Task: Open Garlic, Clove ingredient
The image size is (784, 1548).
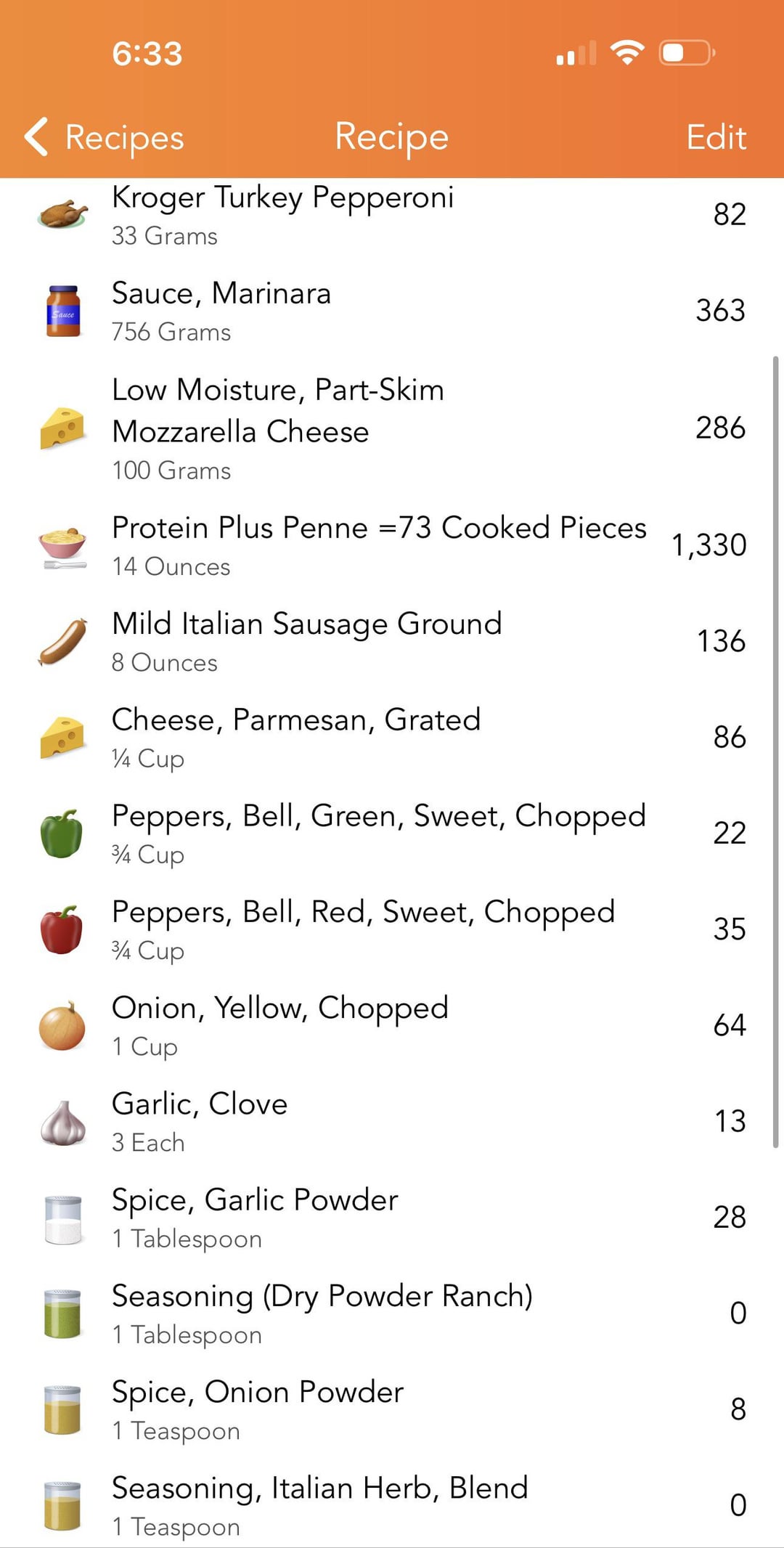Action: pos(392,1121)
